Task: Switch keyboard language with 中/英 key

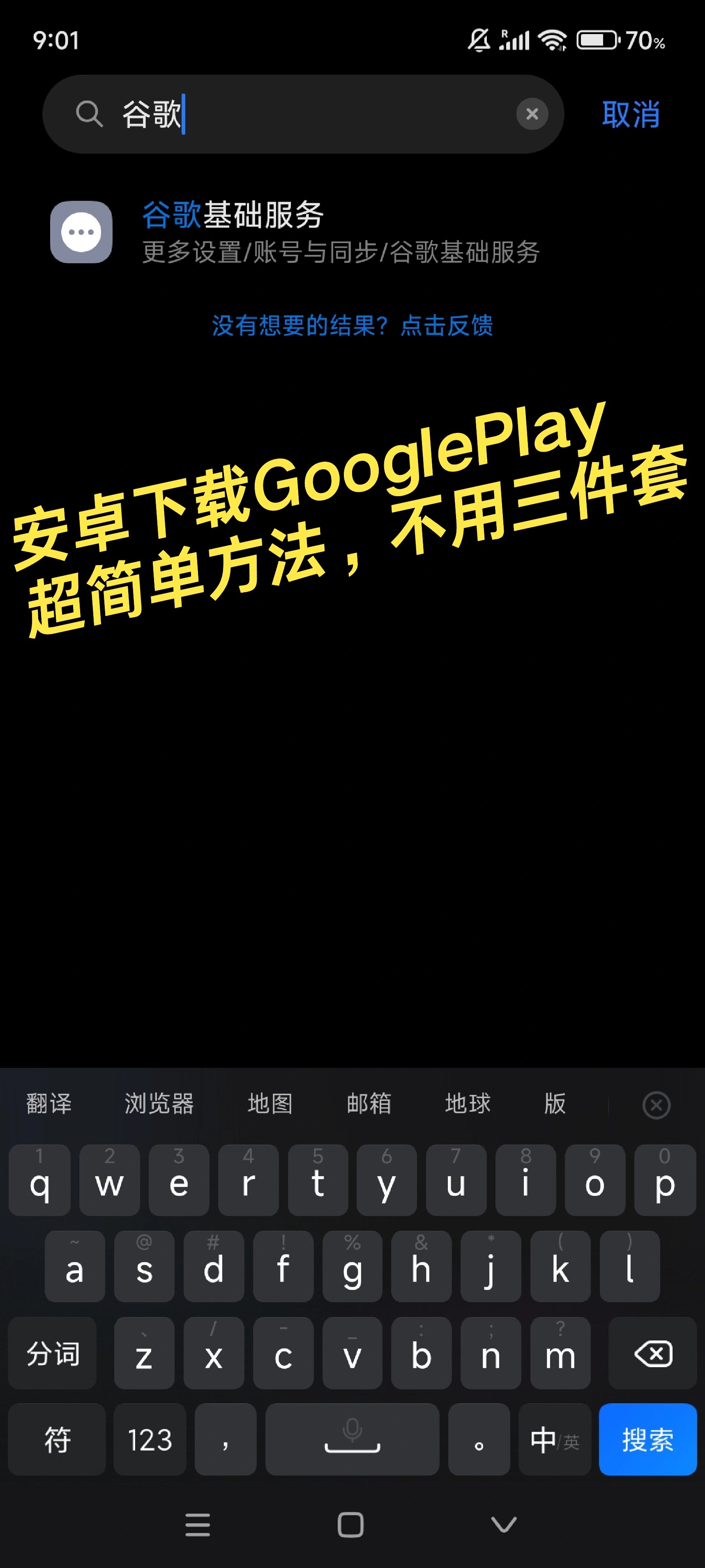Action: tap(555, 1439)
